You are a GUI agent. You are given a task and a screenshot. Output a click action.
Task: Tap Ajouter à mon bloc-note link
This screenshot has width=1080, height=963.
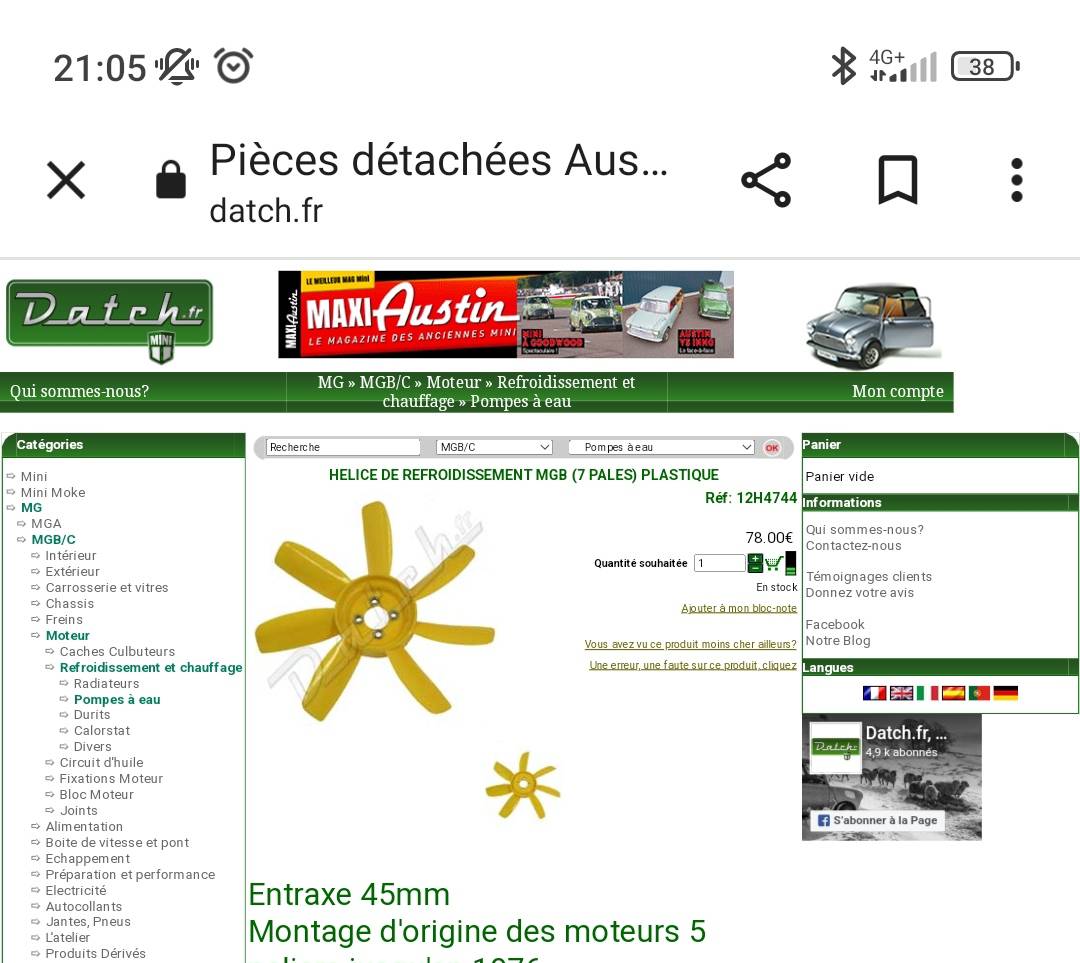[738, 608]
